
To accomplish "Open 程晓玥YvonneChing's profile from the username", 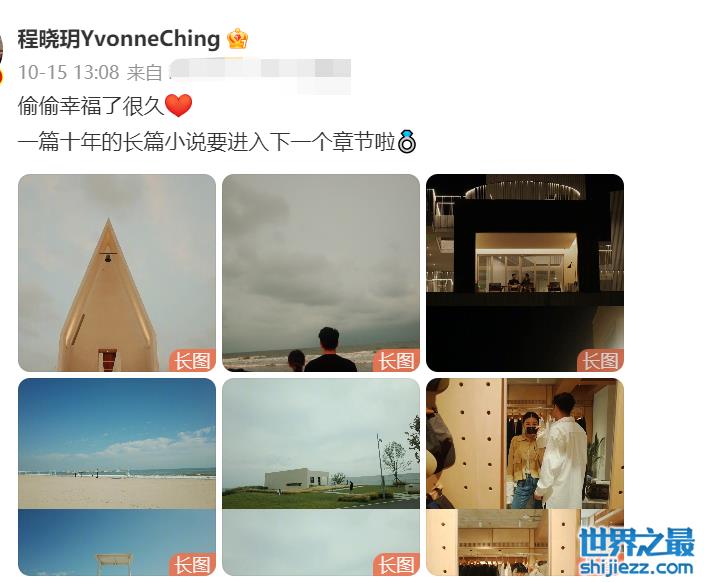I will [x=118, y=40].
